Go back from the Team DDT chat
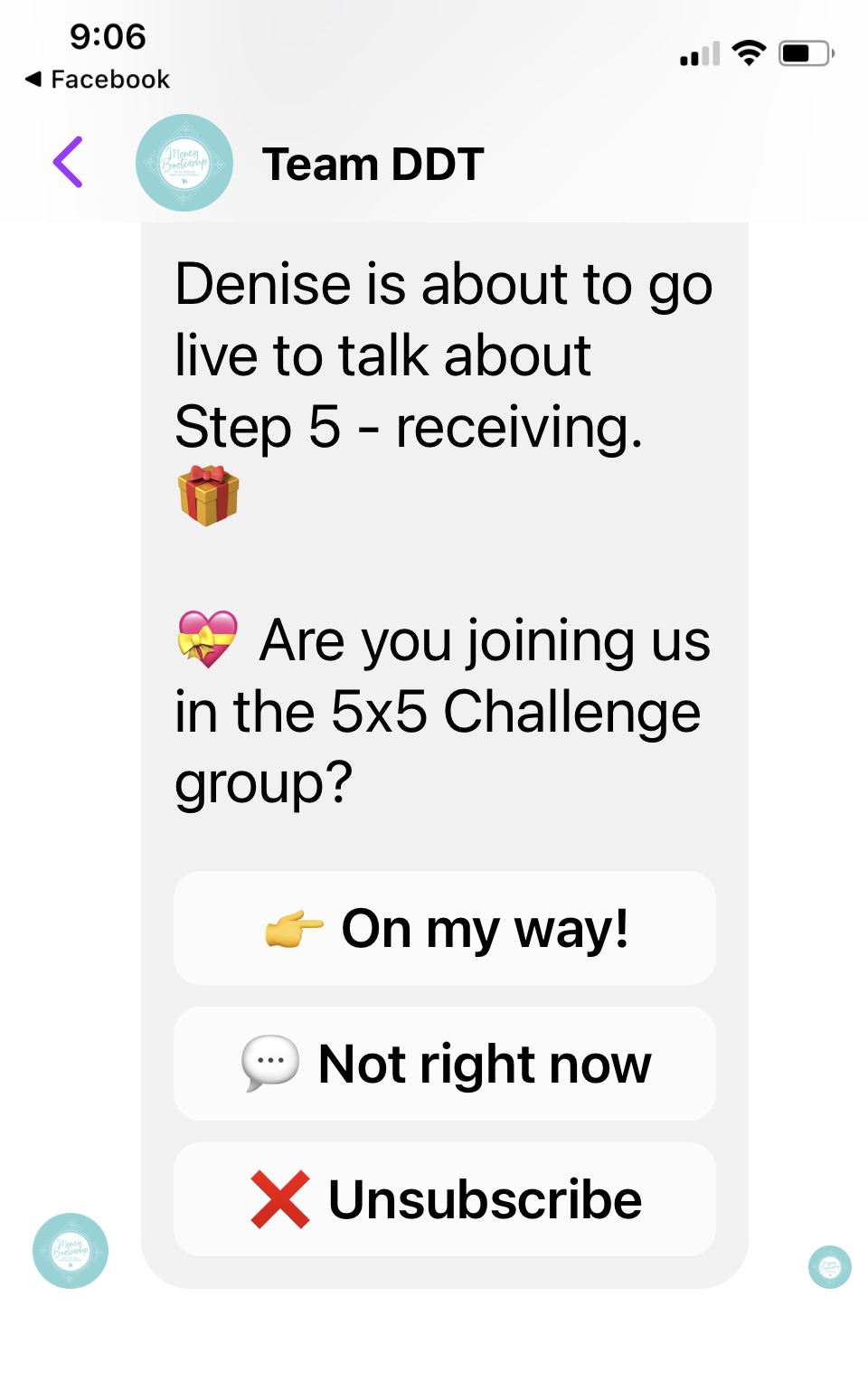The image size is (868, 1382). tap(69, 163)
